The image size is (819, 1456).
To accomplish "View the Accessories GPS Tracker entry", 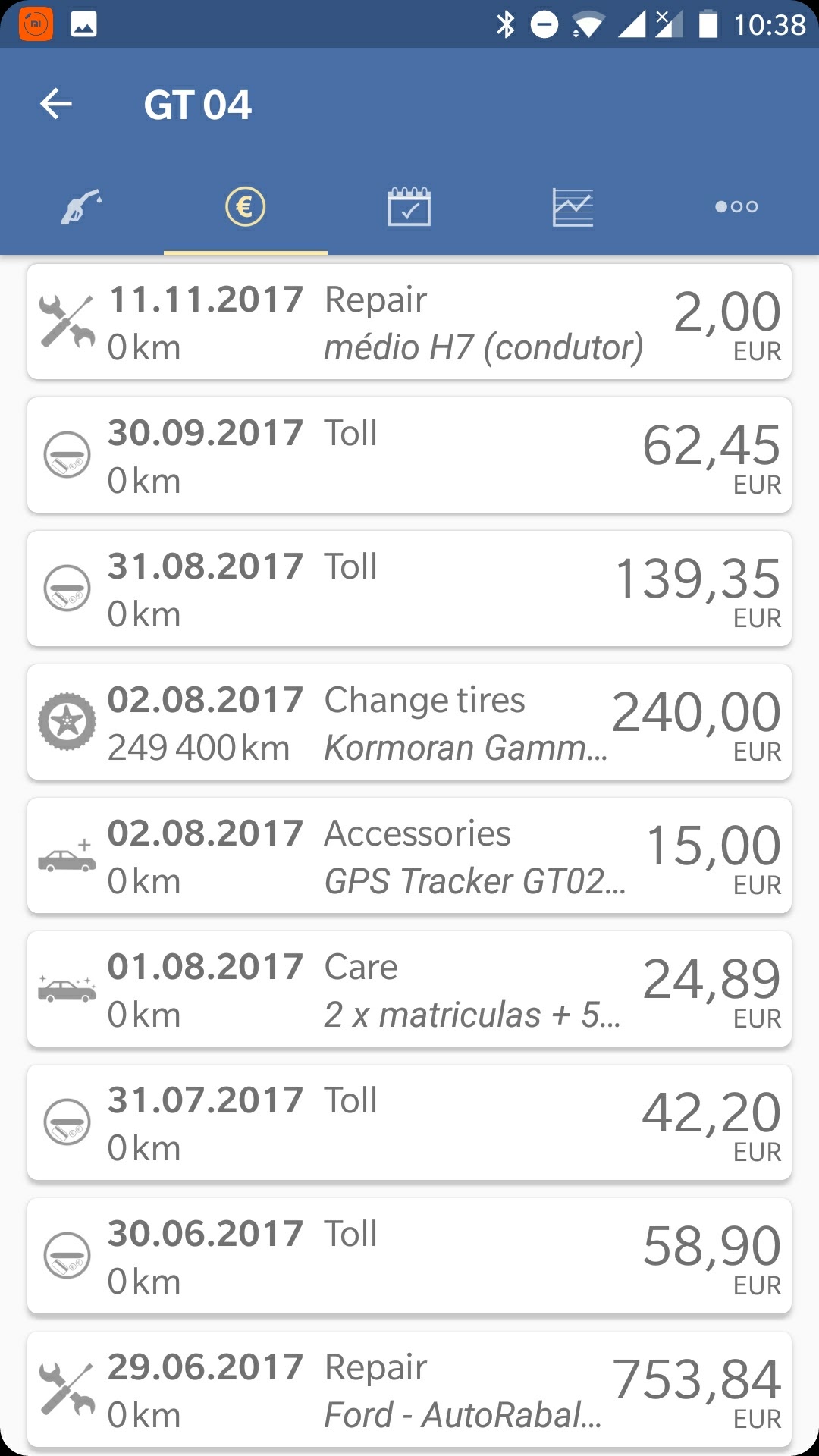I will click(409, 856).
